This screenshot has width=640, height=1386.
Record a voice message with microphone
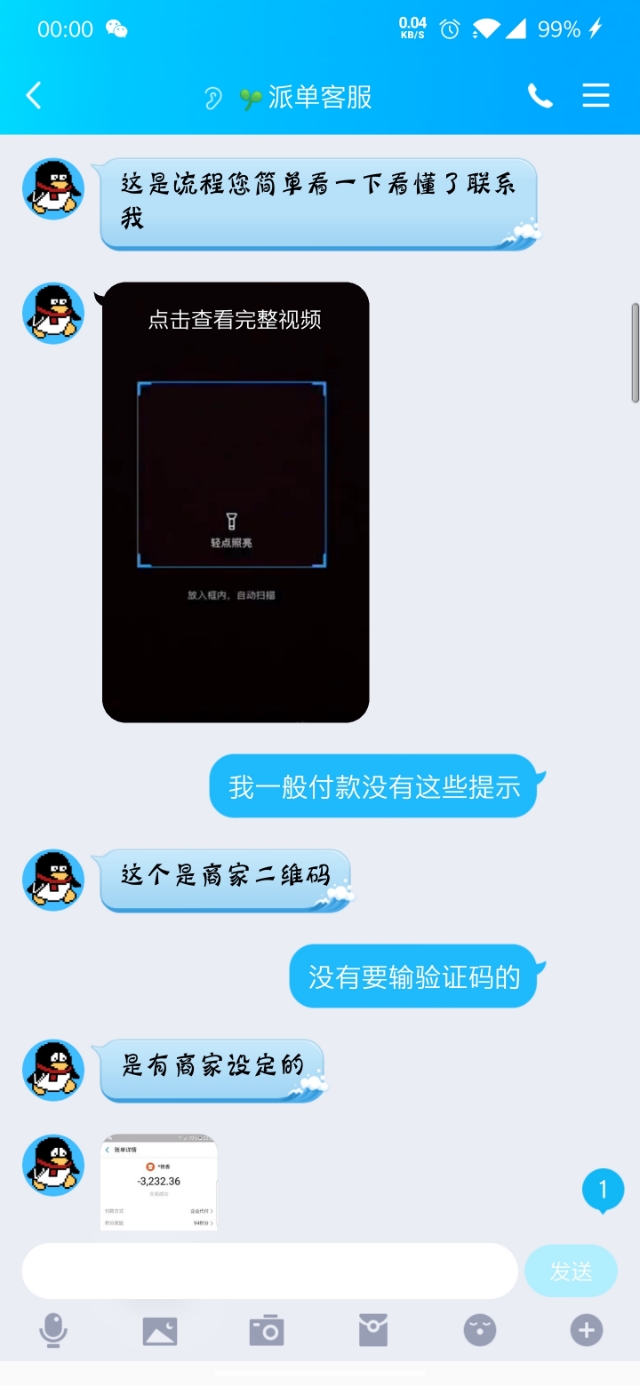tap(53, 1330)
